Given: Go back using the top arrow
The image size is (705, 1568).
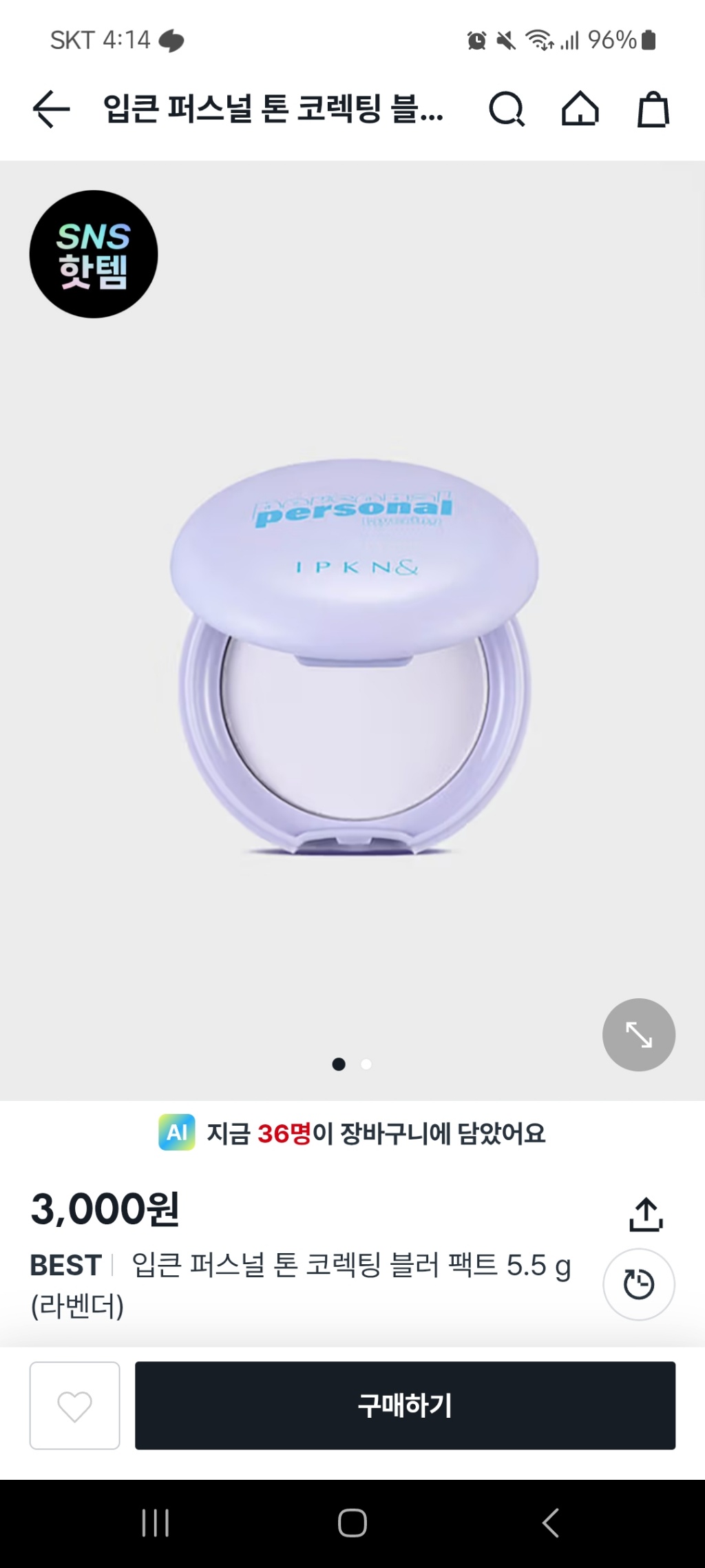Looking at the screenshot, I should 51,110.
